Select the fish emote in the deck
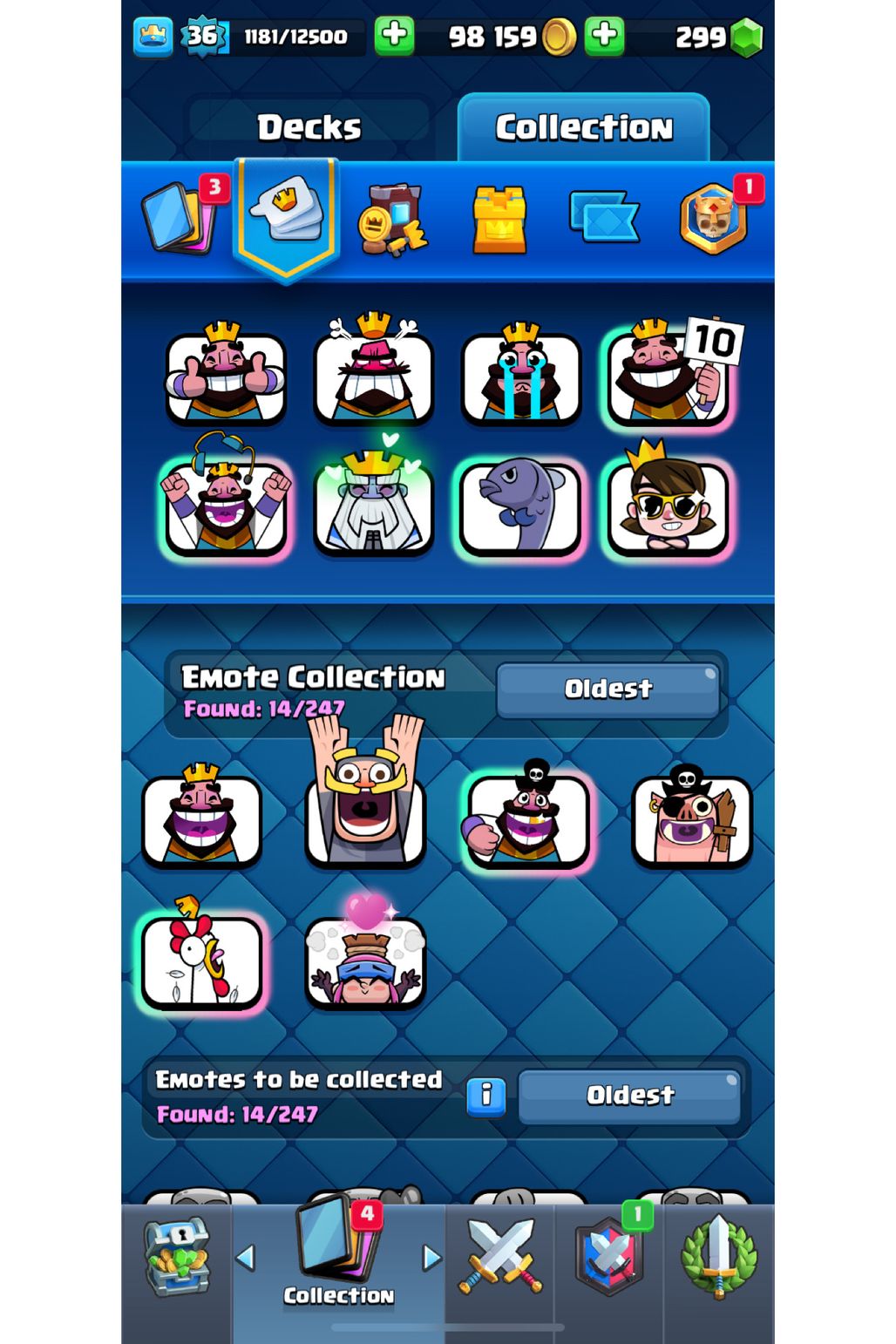Image resolution: width=896 pixels, height=1344 pixels. tap(519, 507)
